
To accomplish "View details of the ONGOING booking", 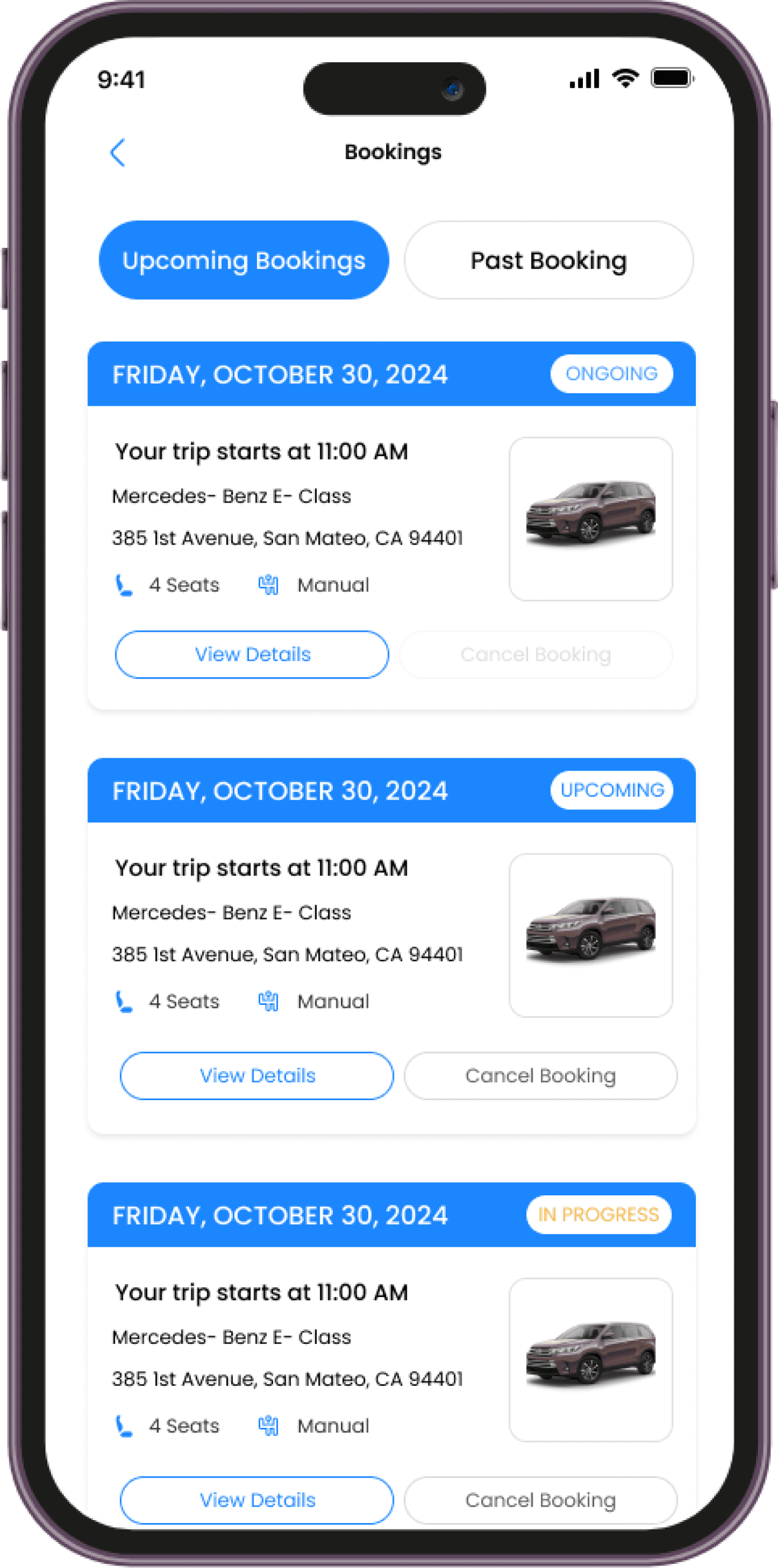I will click(252, 654).
